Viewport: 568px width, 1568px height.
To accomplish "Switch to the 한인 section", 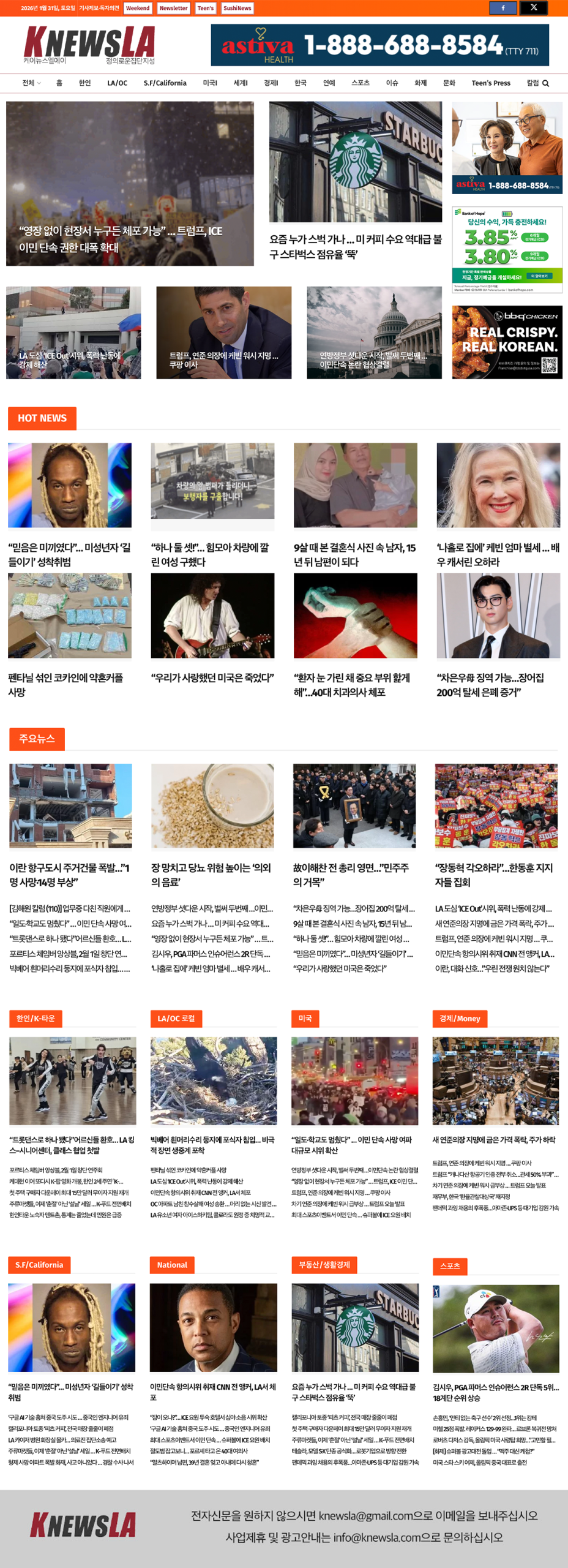I will [84, 83].
